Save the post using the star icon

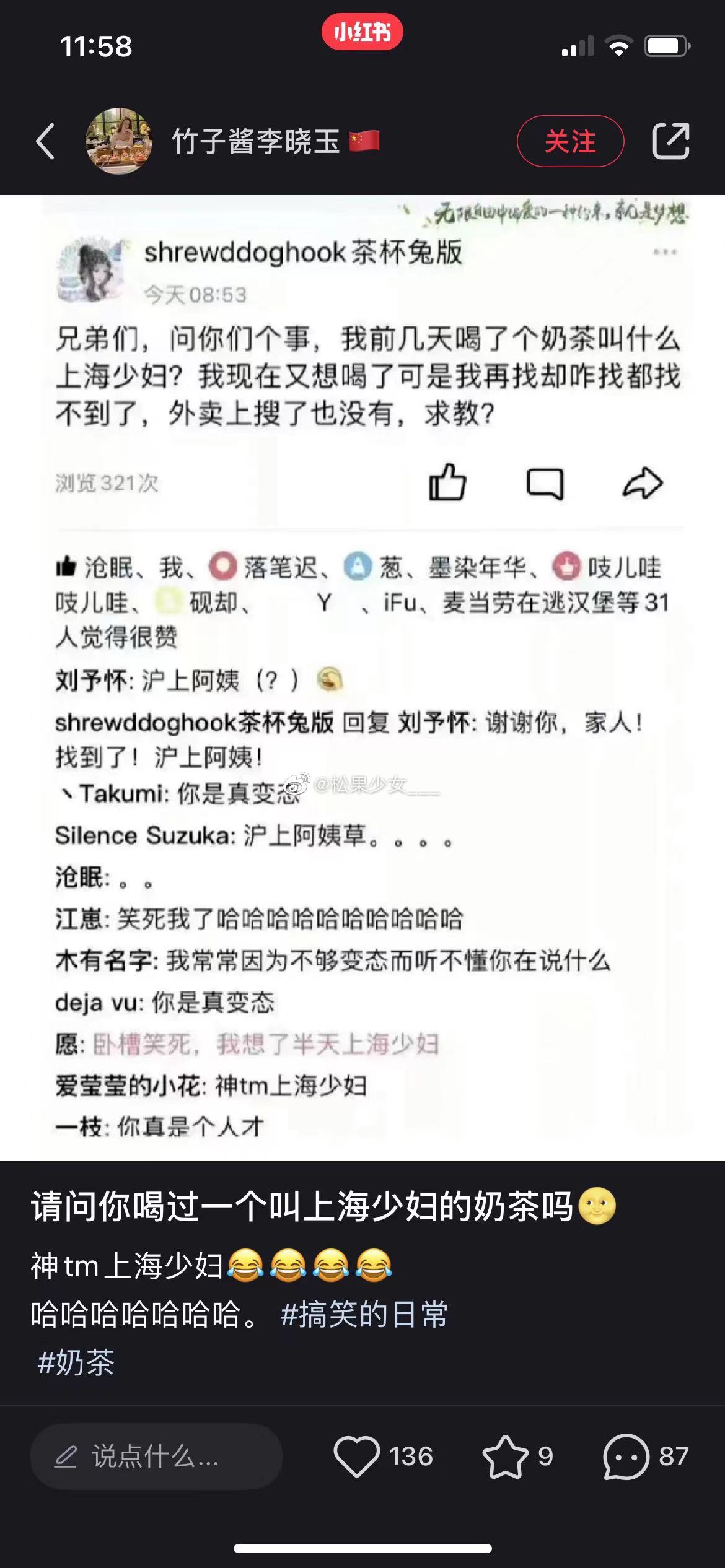[505, 1457]
